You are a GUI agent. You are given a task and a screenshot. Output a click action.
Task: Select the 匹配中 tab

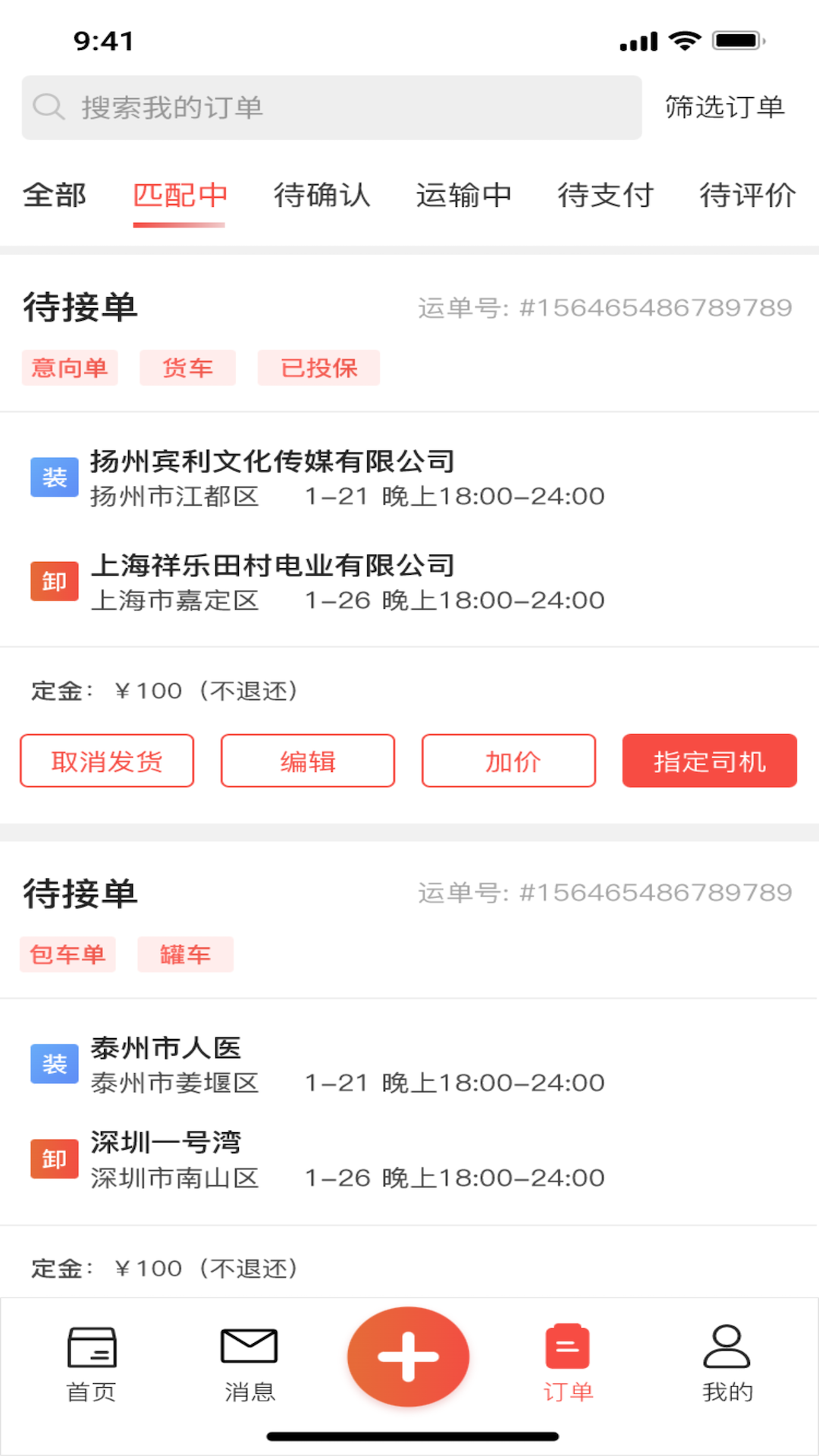point(180,196)
